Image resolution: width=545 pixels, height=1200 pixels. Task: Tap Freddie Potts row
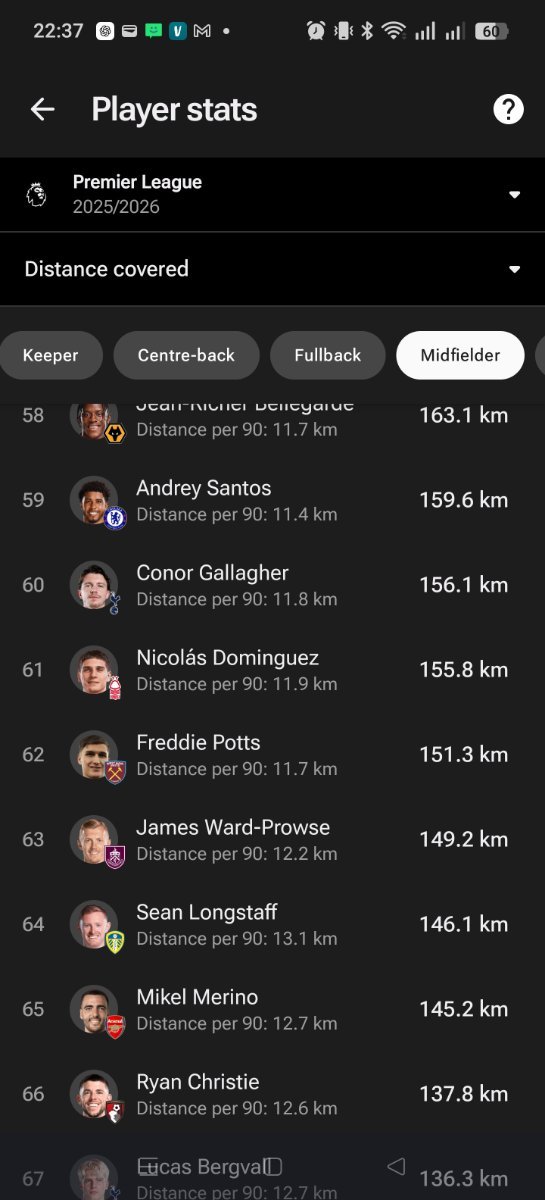[272, 755]
